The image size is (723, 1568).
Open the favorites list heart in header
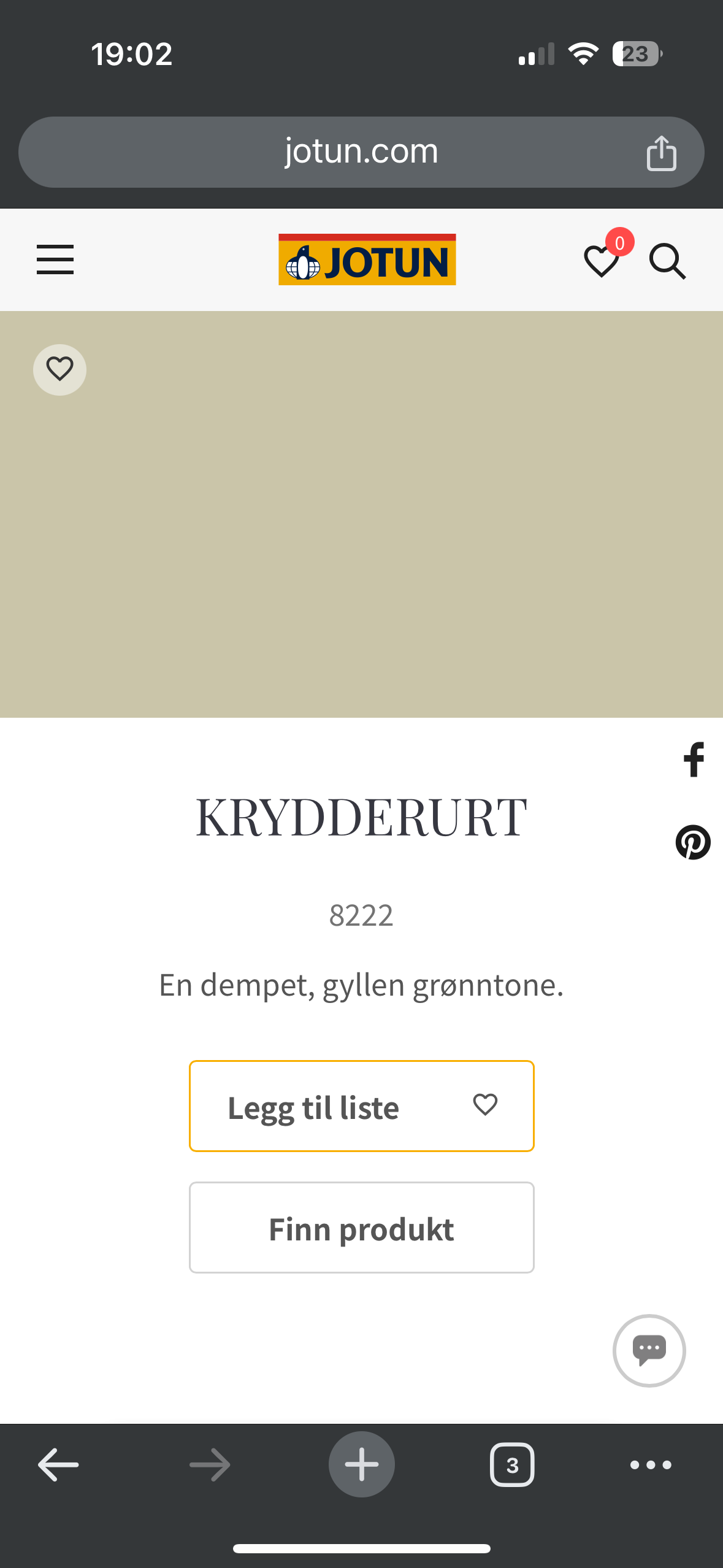[x=603, y=259]
